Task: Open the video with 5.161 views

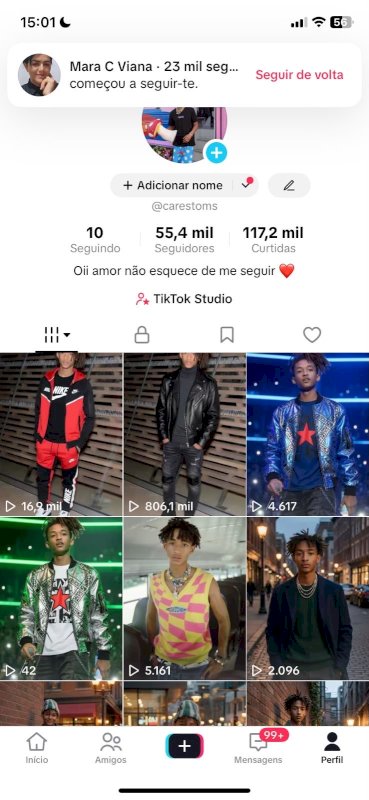Action: [184, 598]
